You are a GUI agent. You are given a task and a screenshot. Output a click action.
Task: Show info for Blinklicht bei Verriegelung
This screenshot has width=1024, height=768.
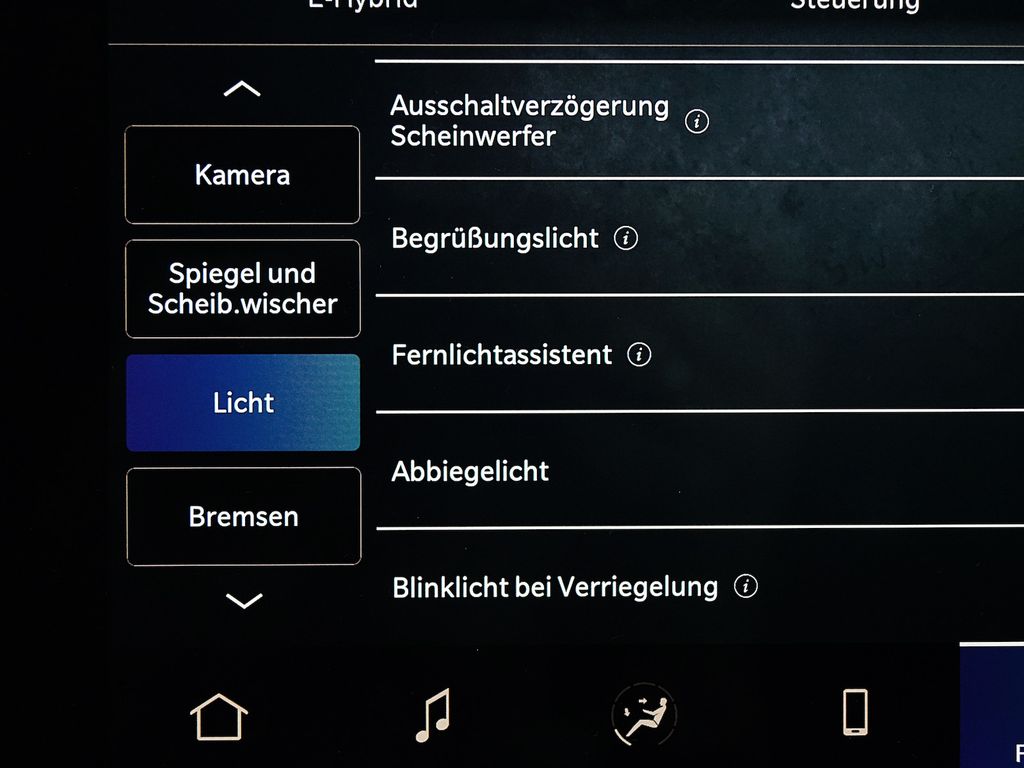click(x=745, y=586)
